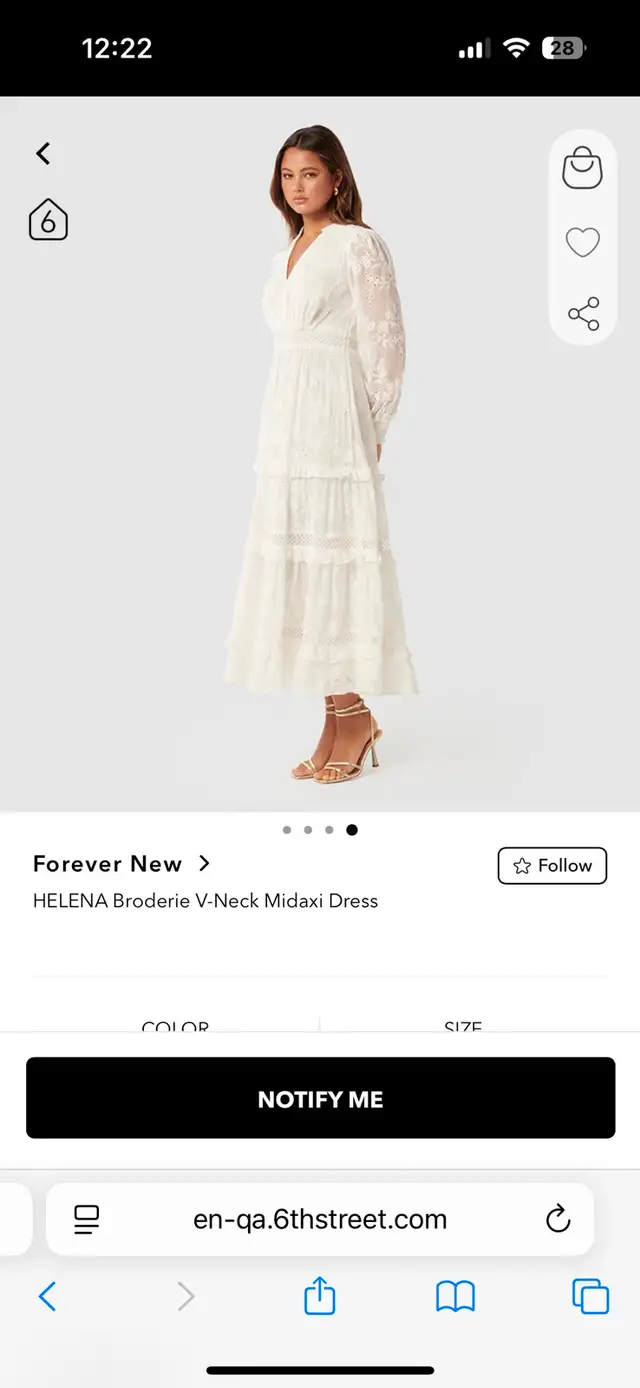Reload the page
Viewport: 640px width, 1388px height.
pos(558,1219)
